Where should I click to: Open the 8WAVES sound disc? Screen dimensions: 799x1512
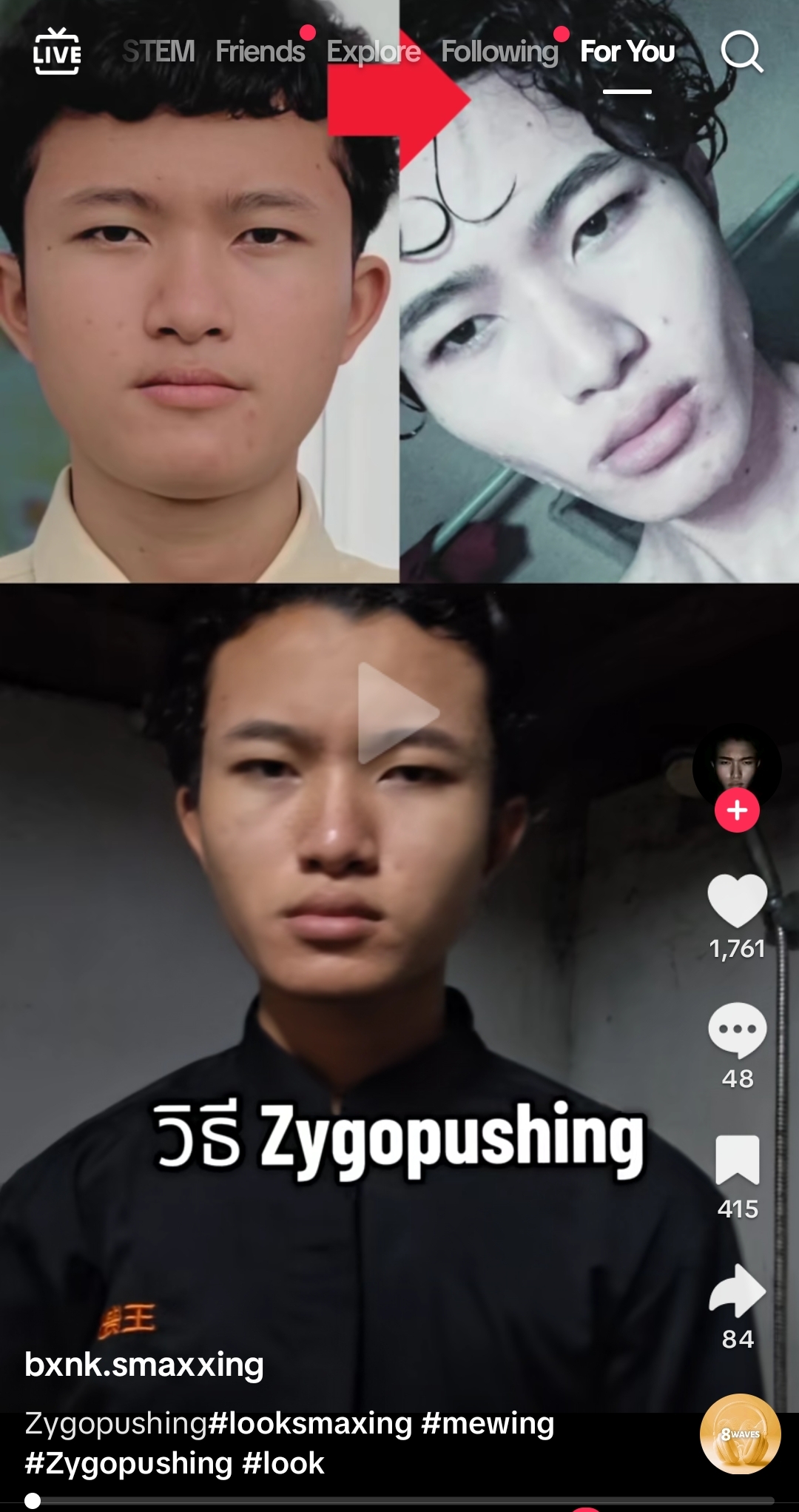(741, 1434)
